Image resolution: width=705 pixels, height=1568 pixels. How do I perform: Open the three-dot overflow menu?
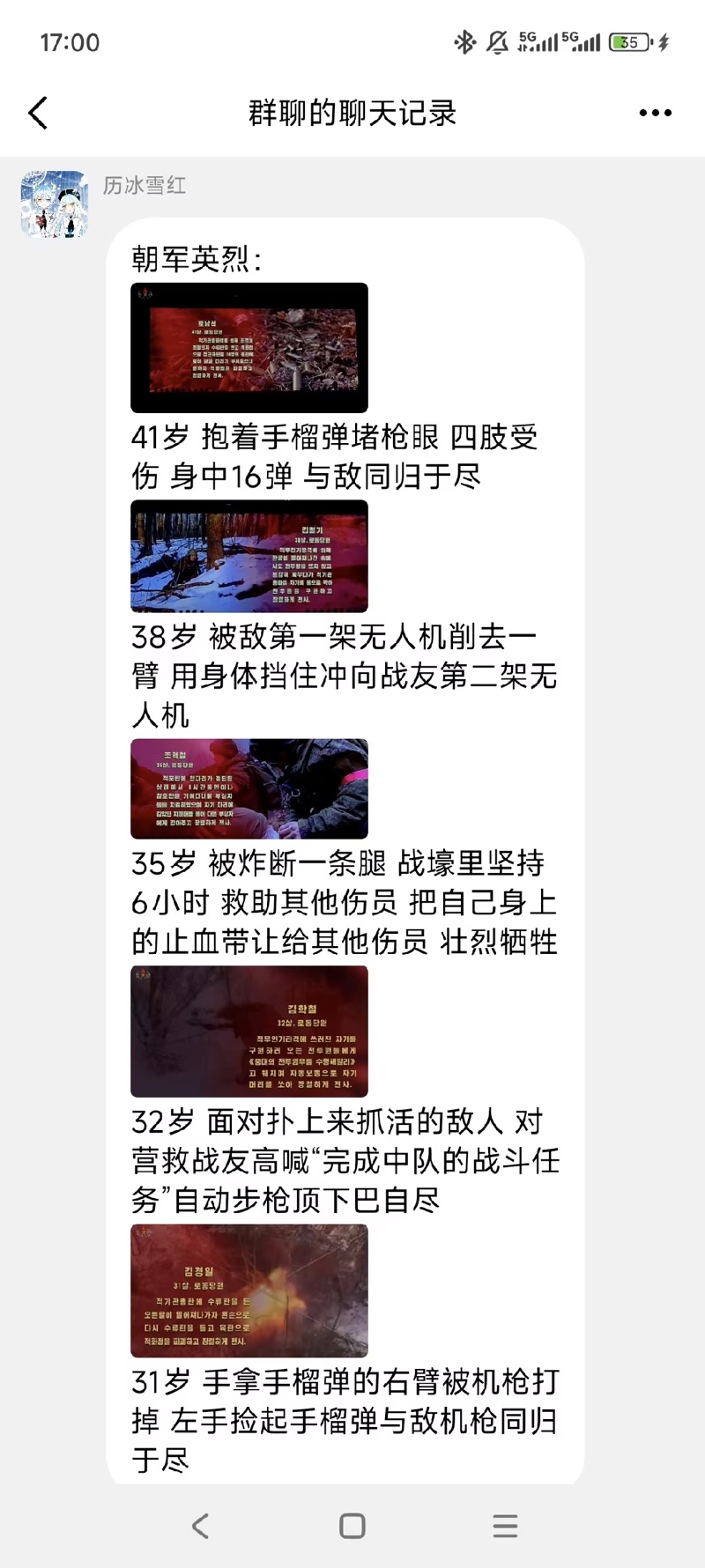pos(655,113)
